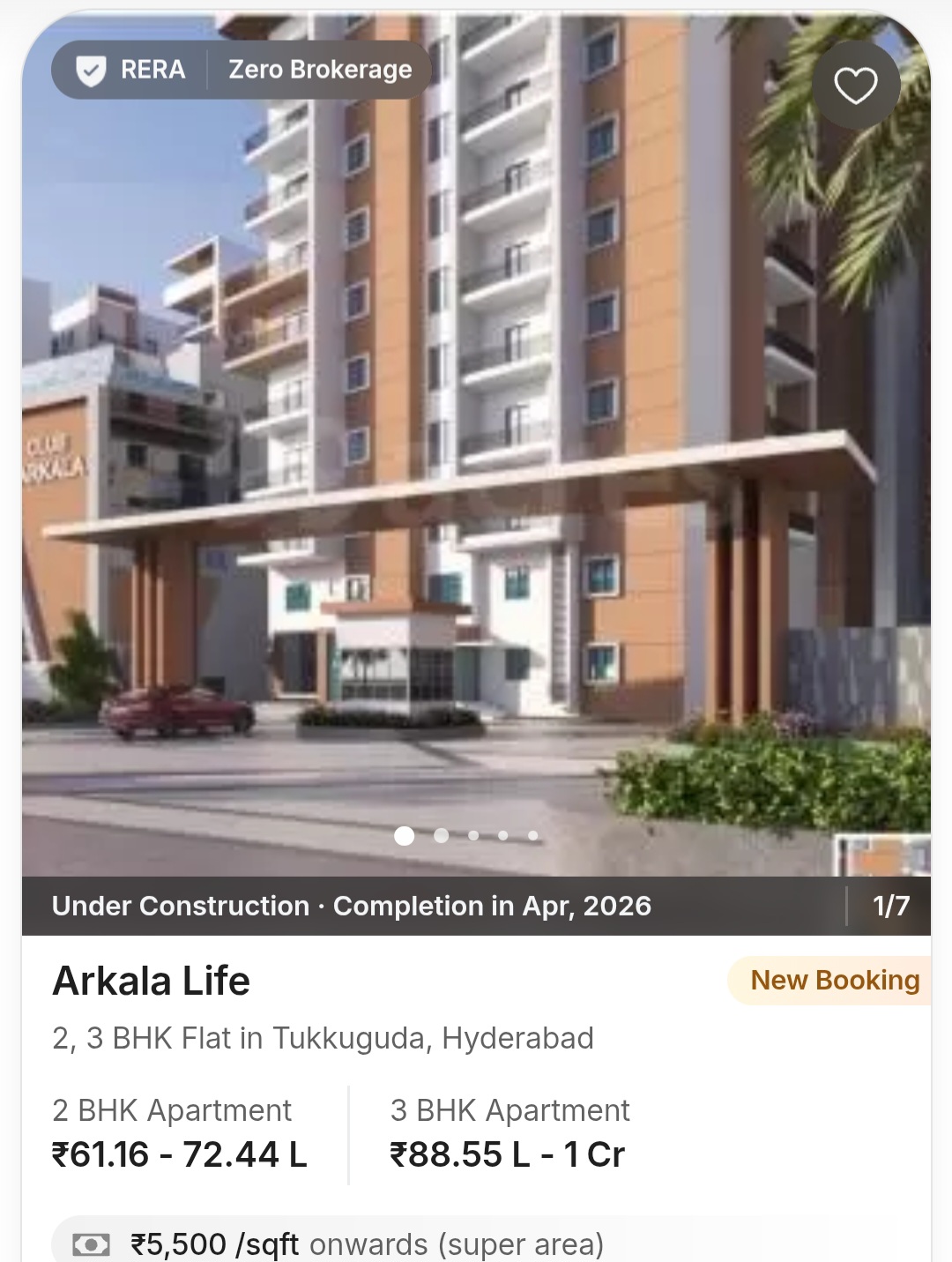Click the 1/7 photo counter
Viewport: 952px width, 1262px height.
[x=892, y=905]
